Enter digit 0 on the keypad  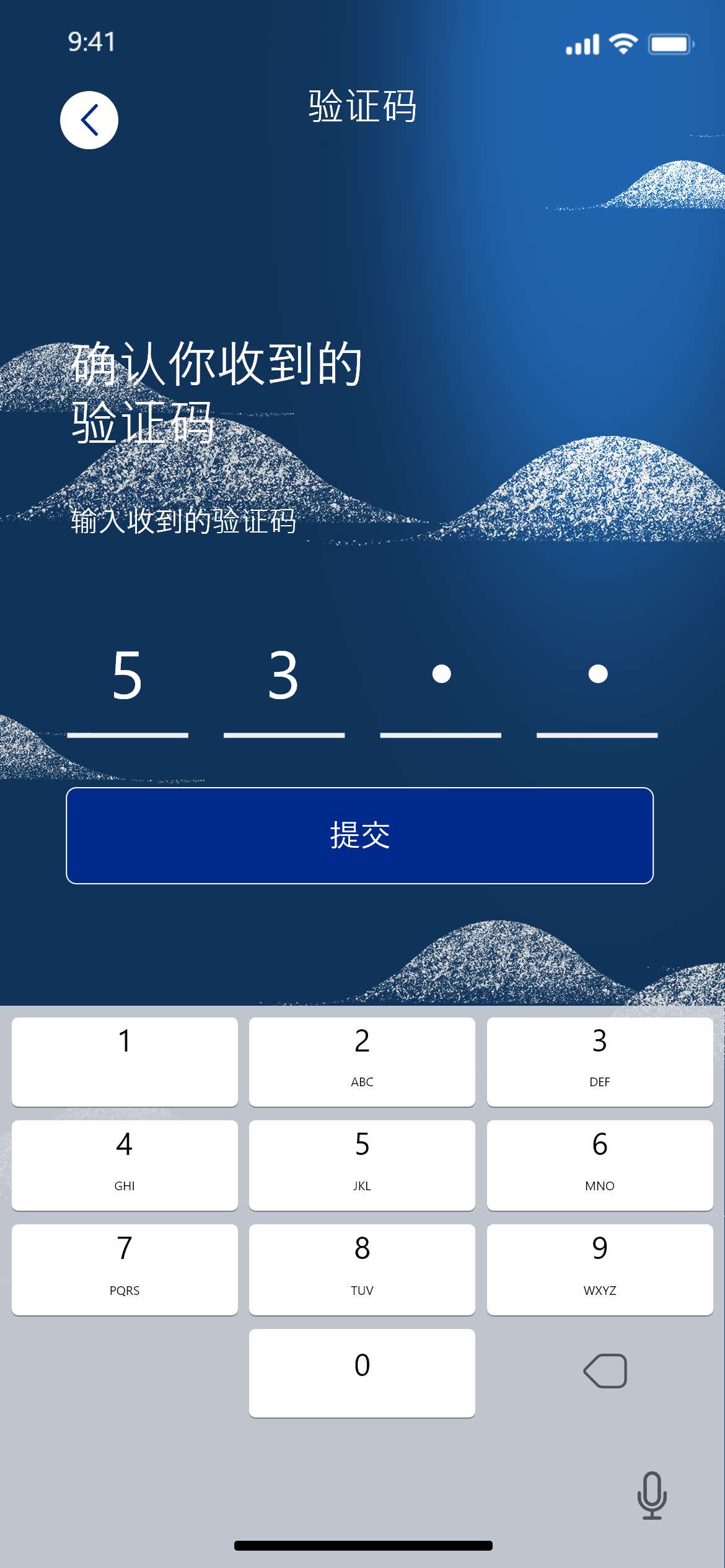[362, 1372]
